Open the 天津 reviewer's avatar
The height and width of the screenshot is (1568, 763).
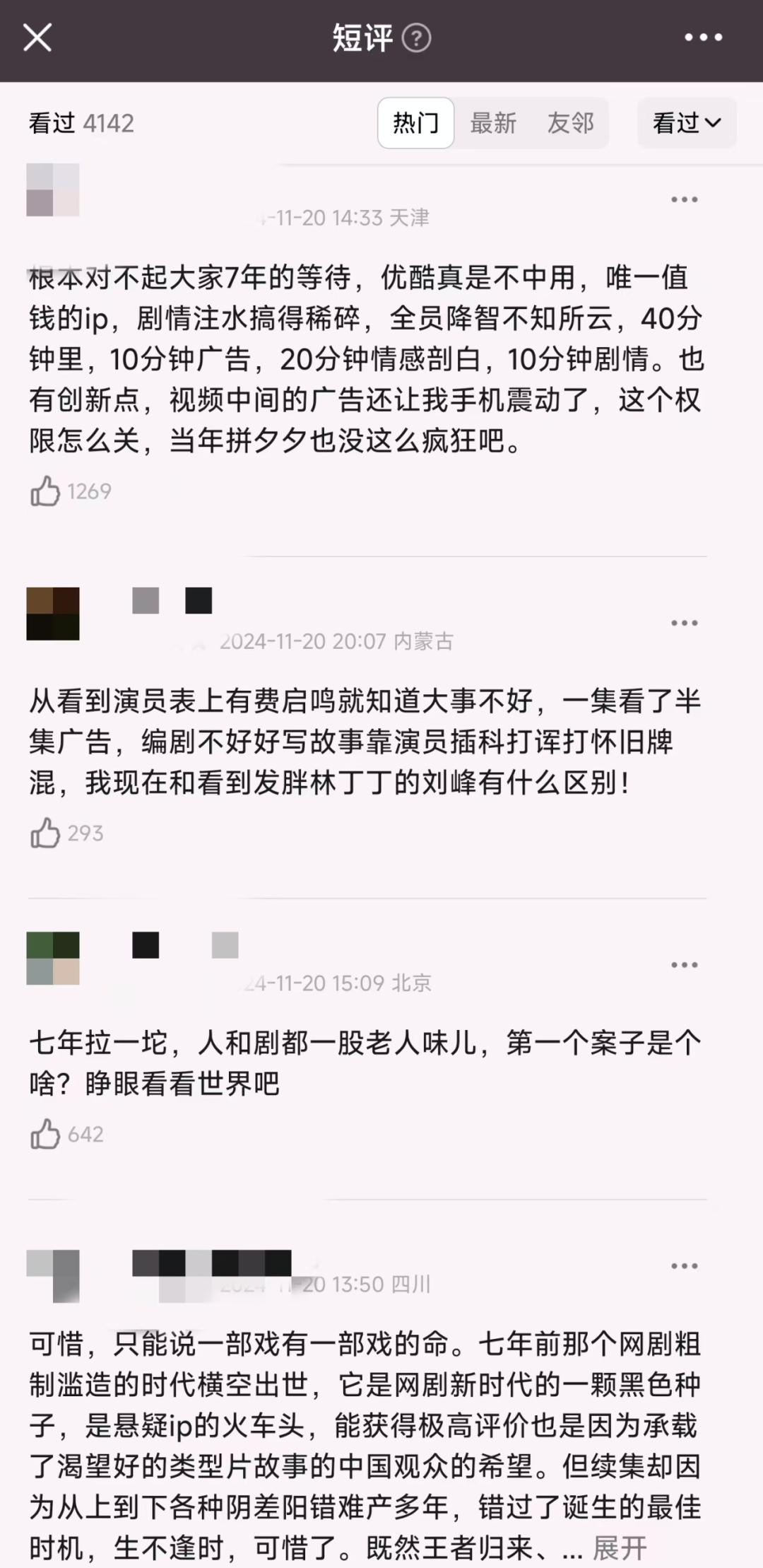point(53,189)
